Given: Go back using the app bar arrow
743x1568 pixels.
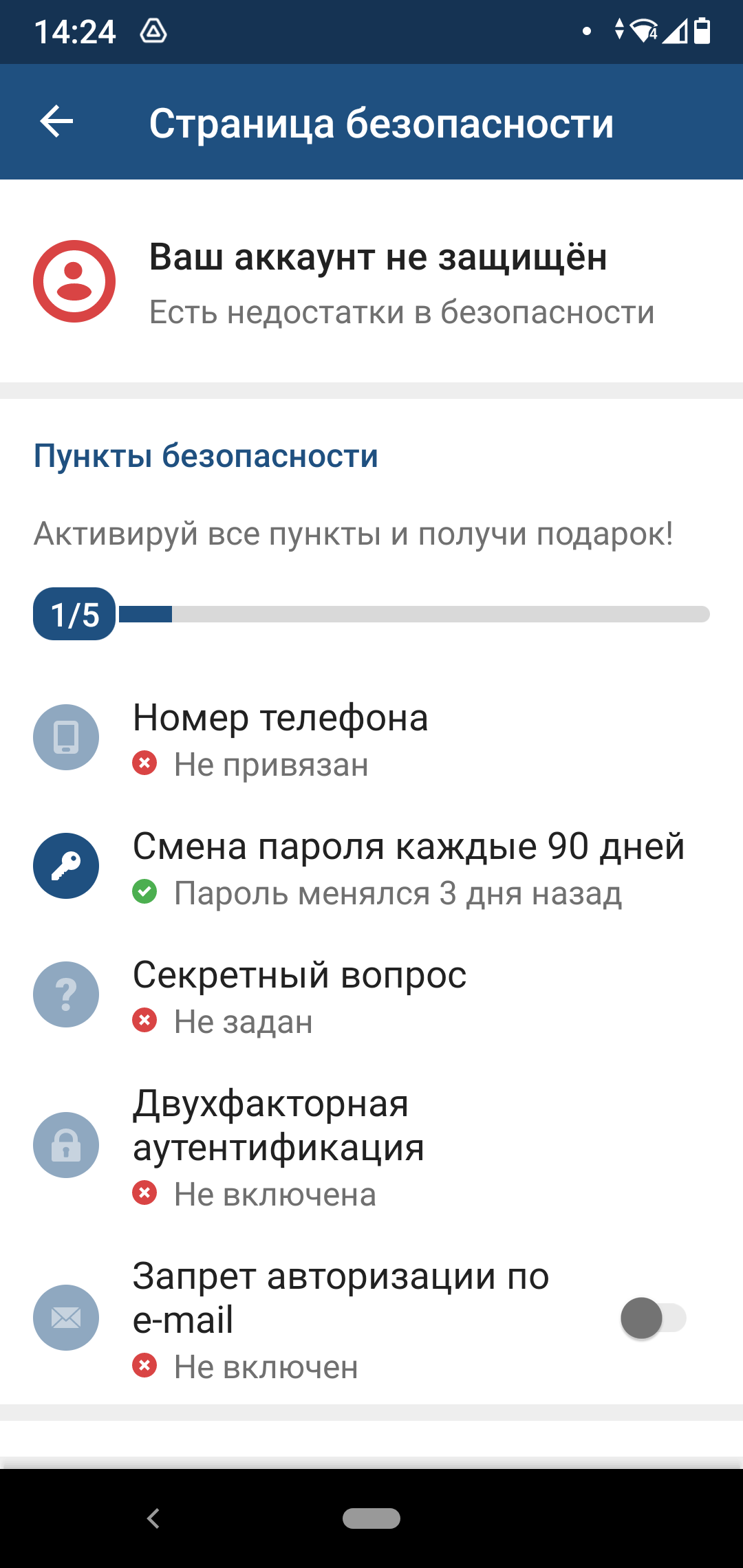Looking at the screenshot, I should [x=56, y=122].
